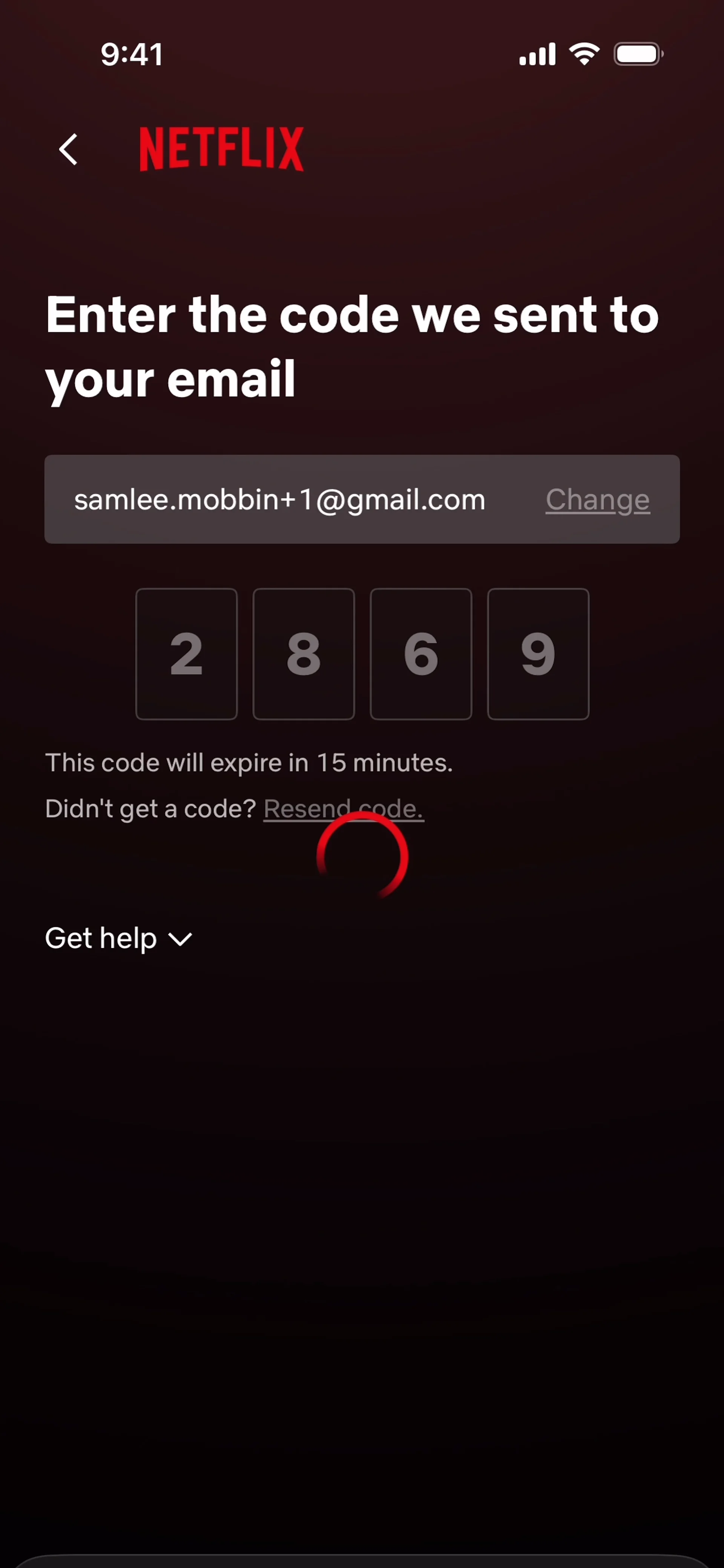Tap Change to edit the email address
This screenshot has height=1568, width=724.
click(597, 500)
